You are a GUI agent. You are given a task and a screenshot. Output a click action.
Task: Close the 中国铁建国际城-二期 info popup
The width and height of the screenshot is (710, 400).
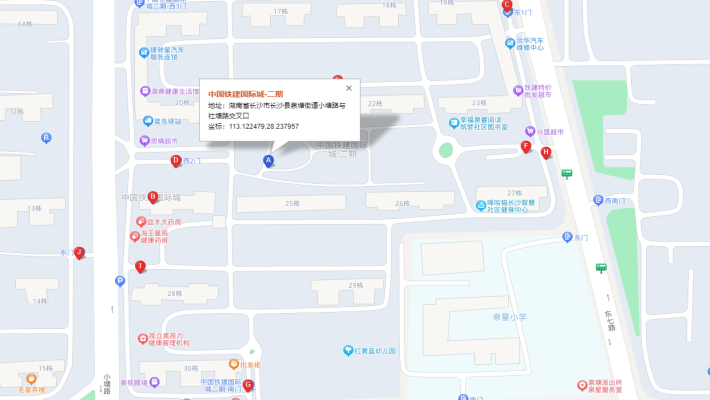349,87
